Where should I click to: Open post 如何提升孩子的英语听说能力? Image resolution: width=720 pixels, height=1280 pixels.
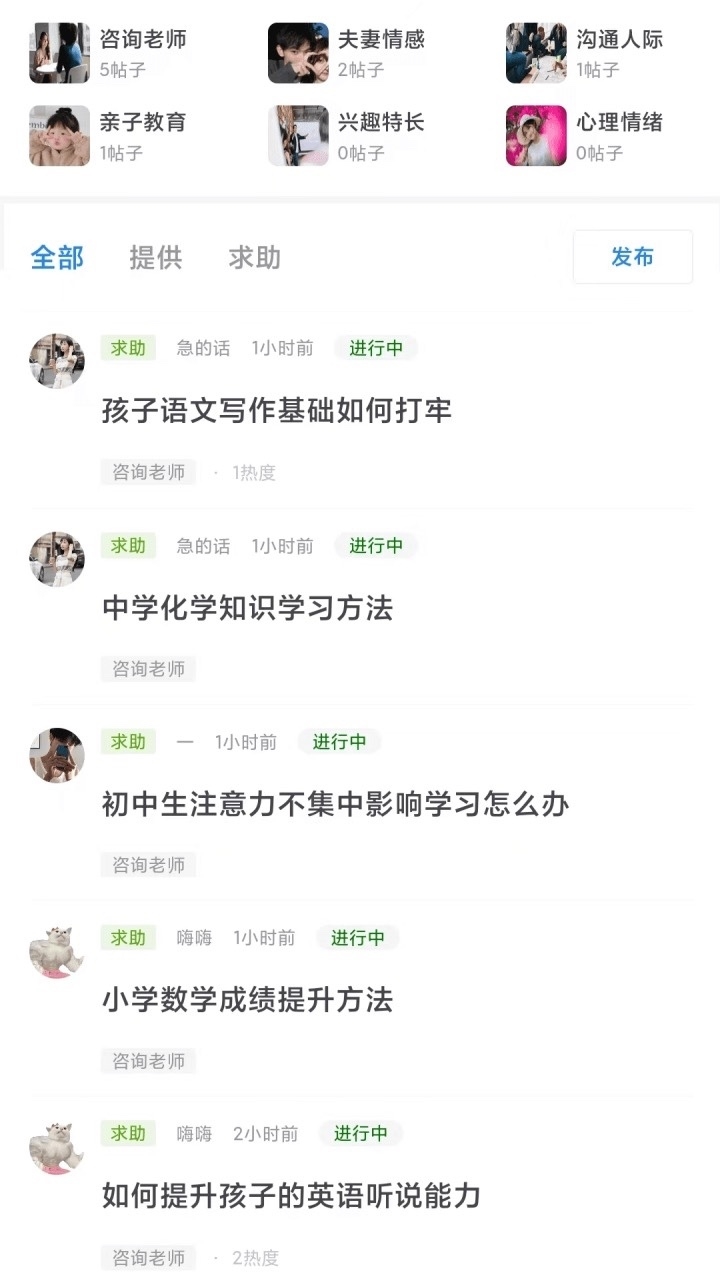click(291, 1196)
